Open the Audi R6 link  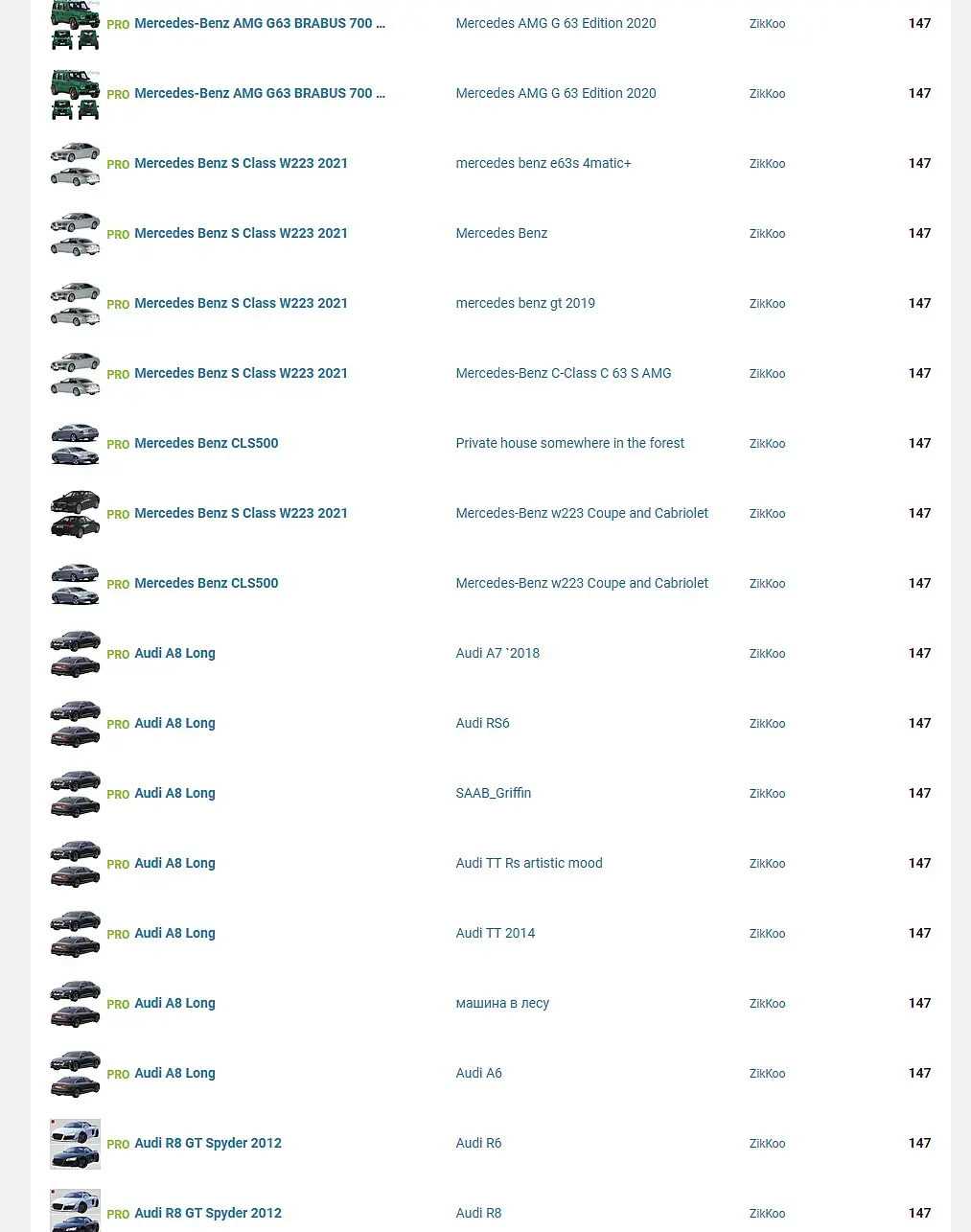[478, 1143]
